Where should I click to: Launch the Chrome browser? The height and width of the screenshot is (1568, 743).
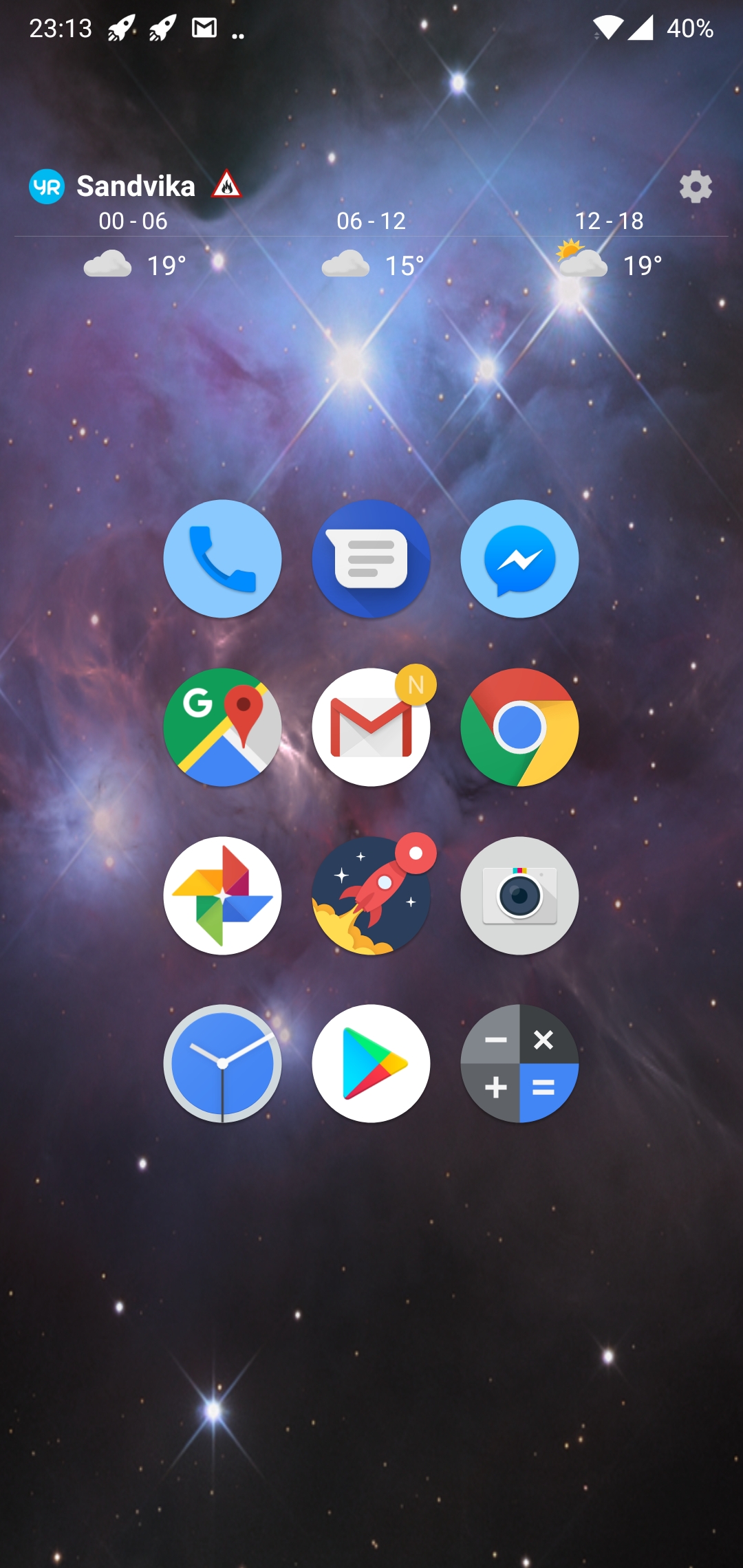click(519, 727)
